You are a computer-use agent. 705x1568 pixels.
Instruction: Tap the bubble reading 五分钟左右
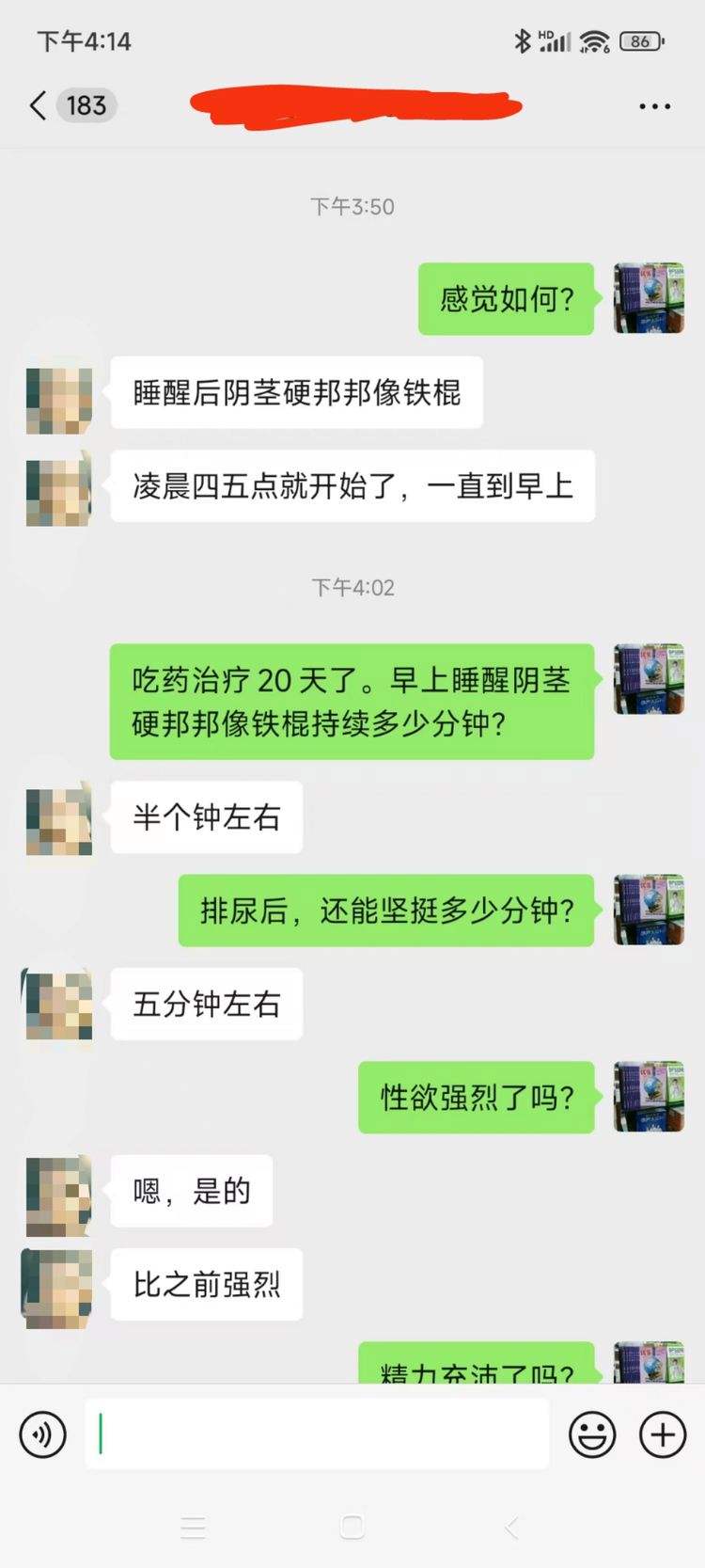[206, 1004]
